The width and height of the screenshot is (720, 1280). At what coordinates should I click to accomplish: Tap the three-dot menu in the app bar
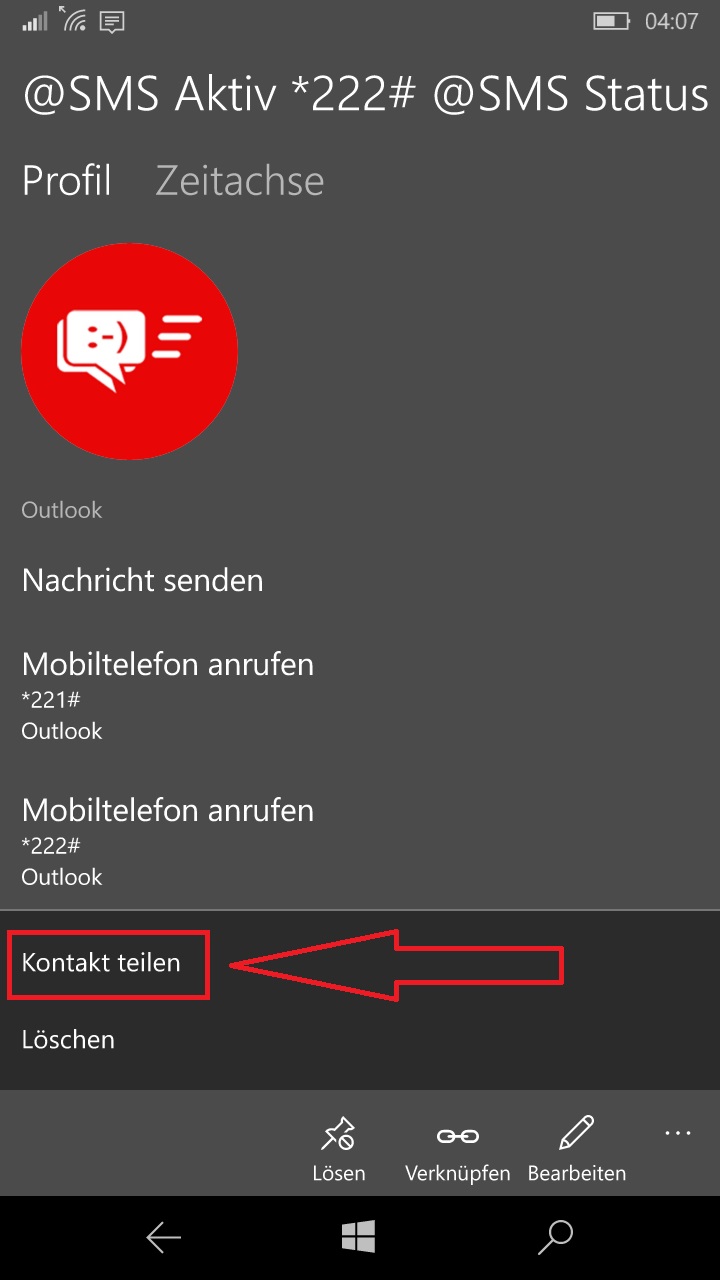[678, 1133]
